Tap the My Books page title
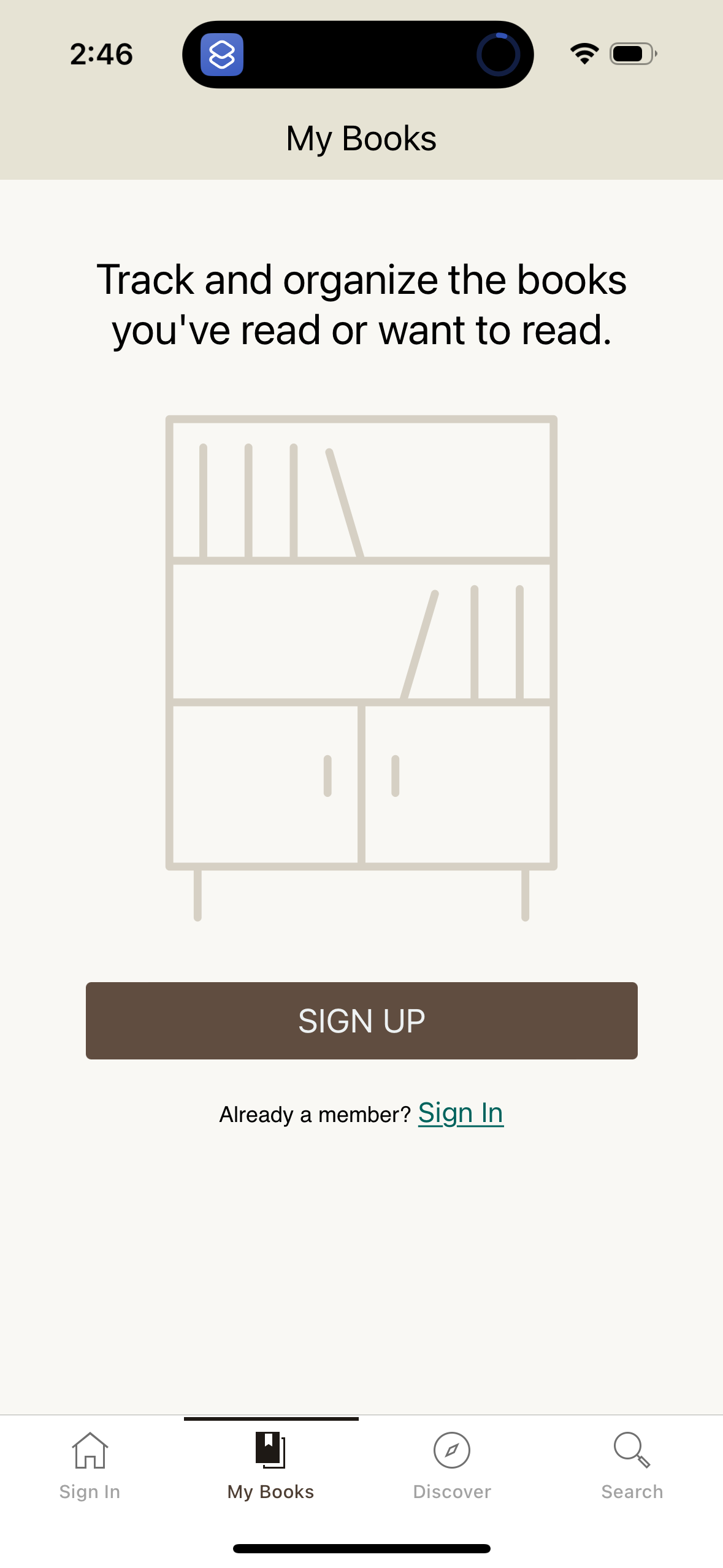The image size is (723, 1568). click(361, 138)
